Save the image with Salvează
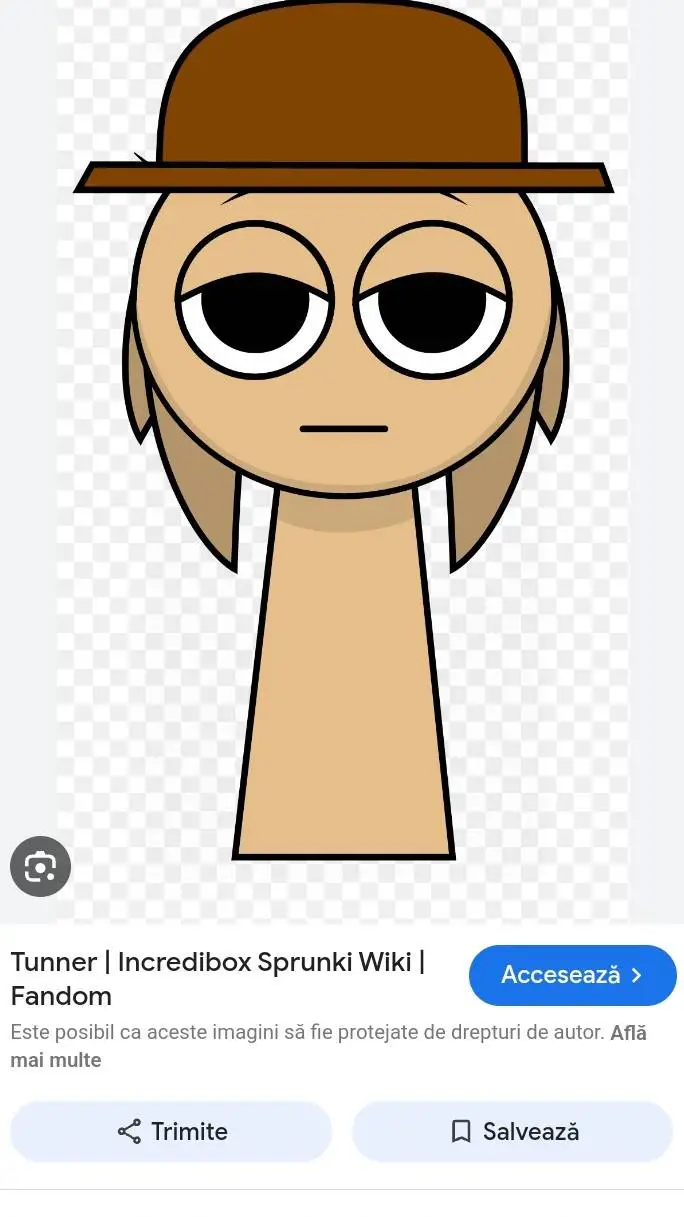 click(513, 1131)
